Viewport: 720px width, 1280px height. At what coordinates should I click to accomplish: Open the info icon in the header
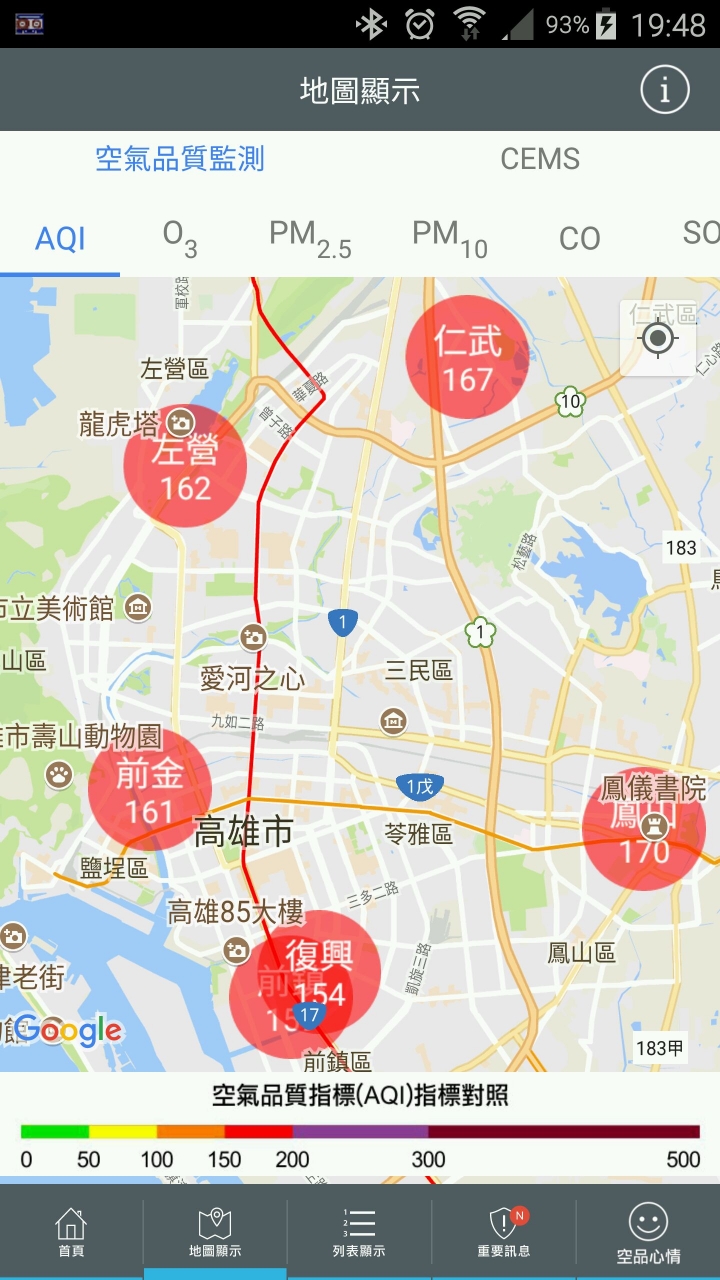664,91
